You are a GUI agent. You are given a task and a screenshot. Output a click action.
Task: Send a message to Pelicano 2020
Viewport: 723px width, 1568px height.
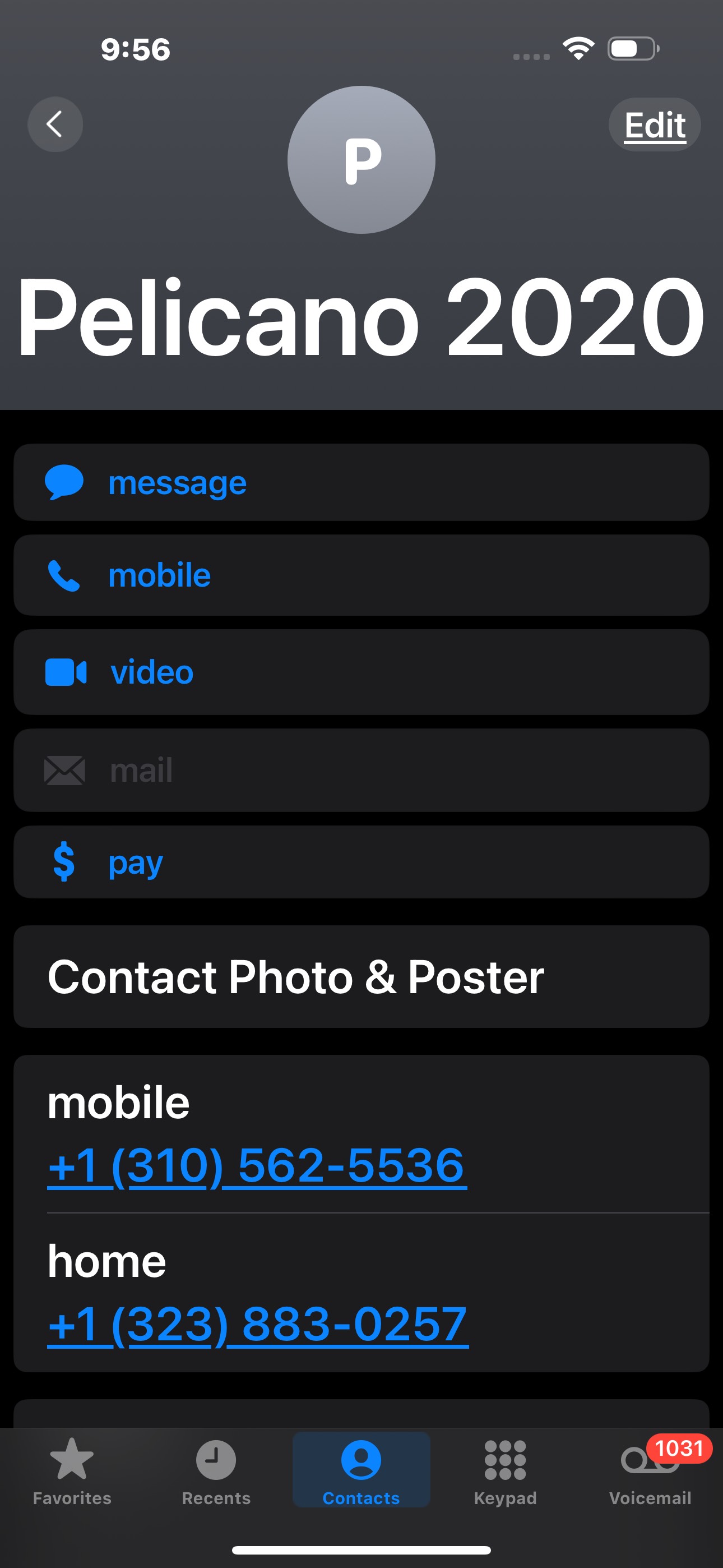click(x=360, y=482)
